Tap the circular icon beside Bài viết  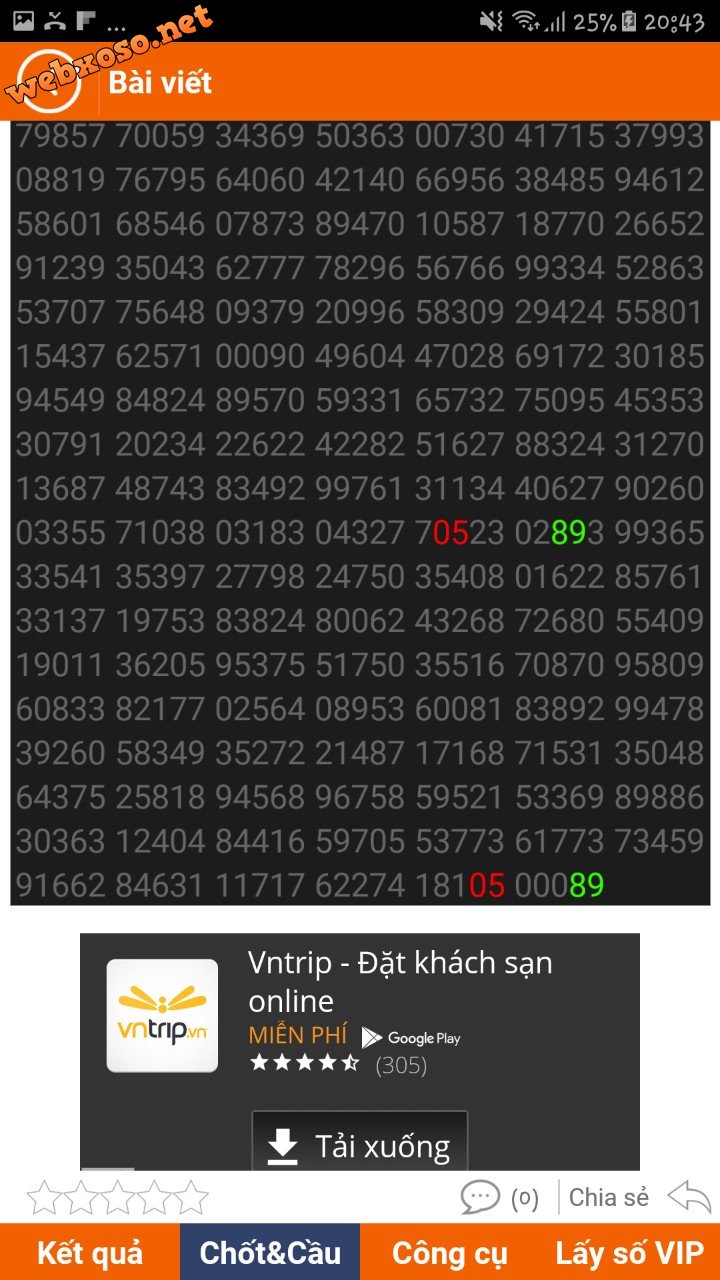point(48,81)
